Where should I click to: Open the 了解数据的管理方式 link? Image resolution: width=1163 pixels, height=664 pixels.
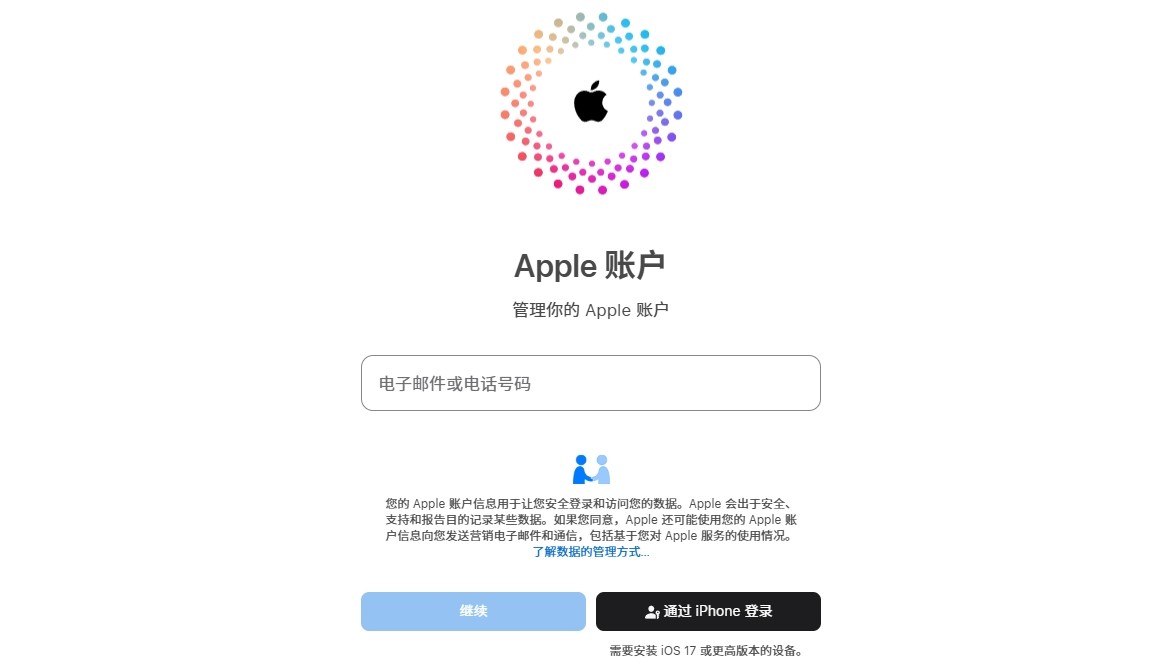tap(590, 551)
